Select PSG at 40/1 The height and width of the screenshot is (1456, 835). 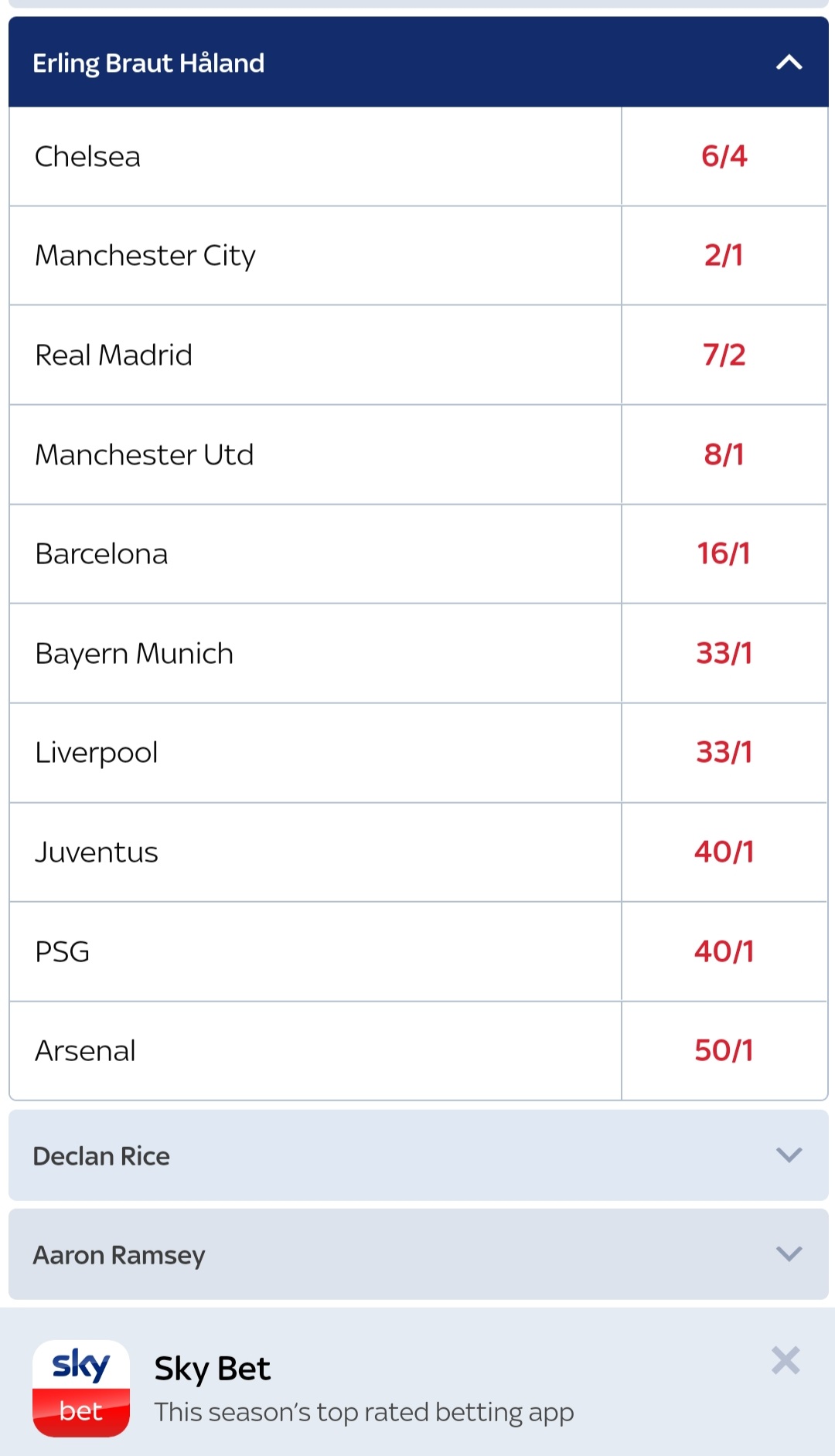point(724,951)
